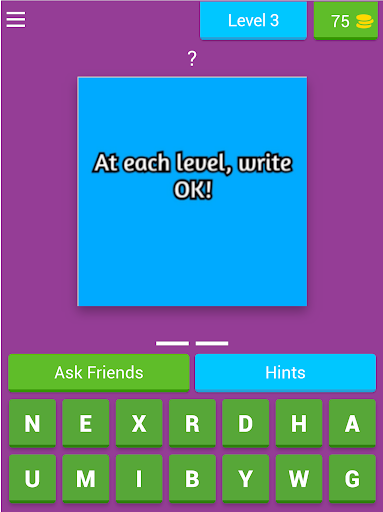The image size is (383, 512).
Task: Open the hamburger menu
Action: click(16, 20)
